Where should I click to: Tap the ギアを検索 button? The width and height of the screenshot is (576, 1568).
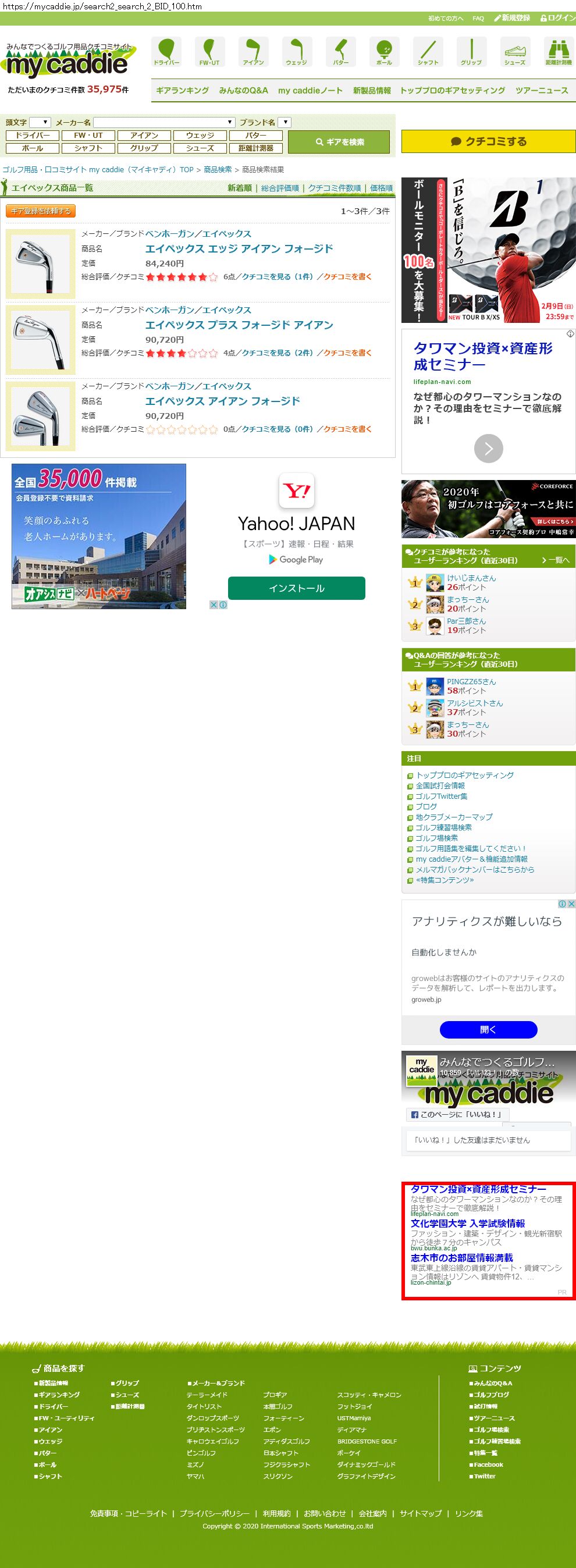(x=339, y=142)
